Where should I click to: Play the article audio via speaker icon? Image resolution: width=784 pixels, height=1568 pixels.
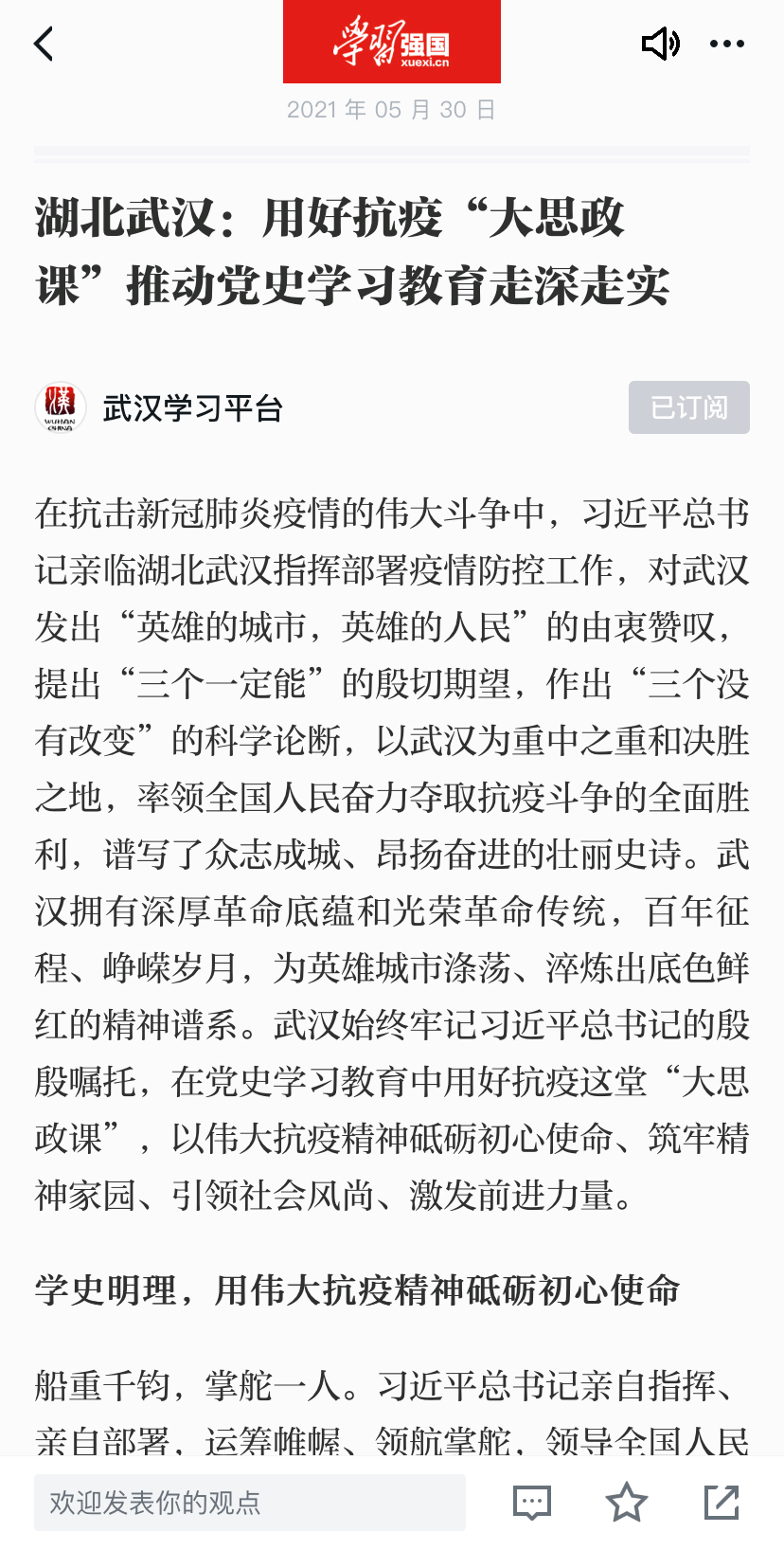click(x=661, y=44)
